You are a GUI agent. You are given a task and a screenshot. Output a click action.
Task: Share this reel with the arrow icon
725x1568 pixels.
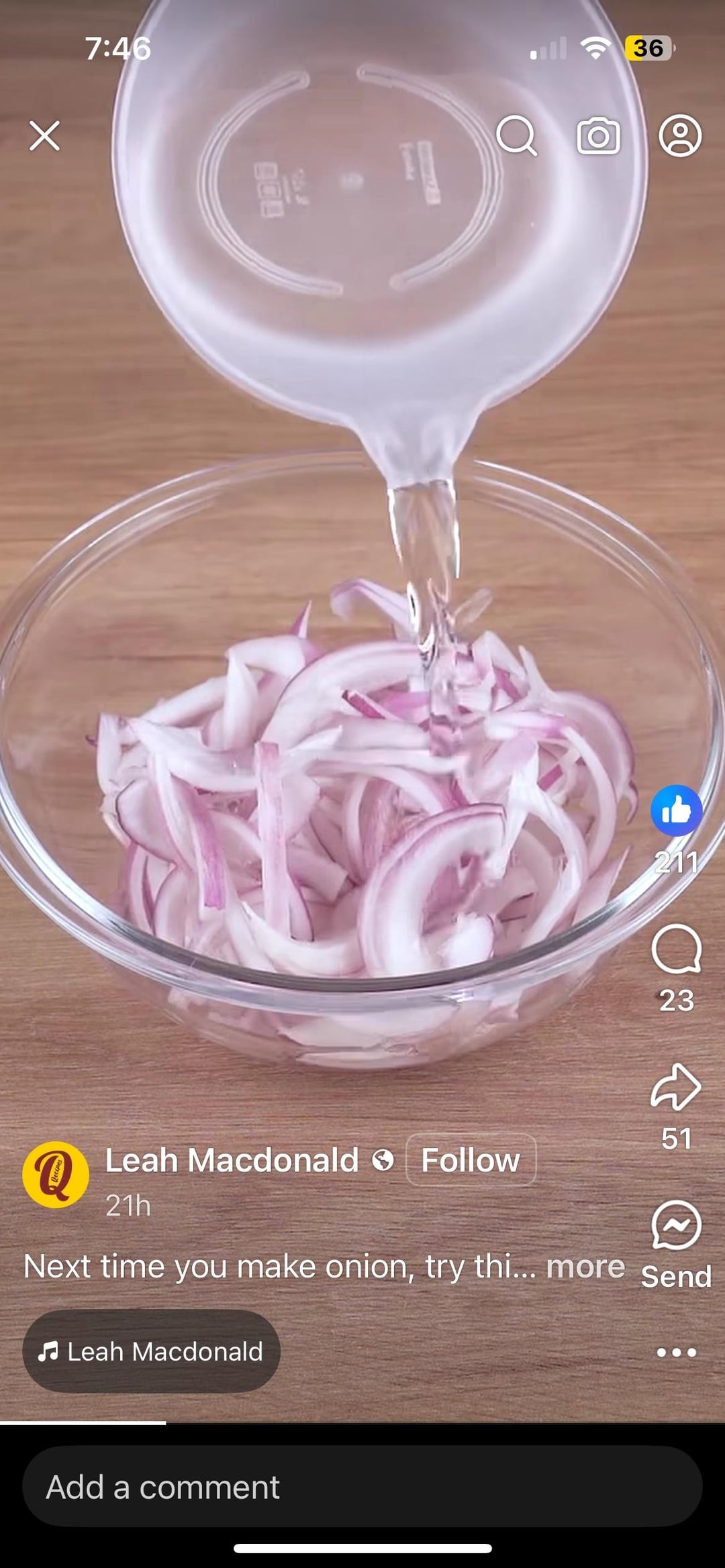(x=676, y=1087)
